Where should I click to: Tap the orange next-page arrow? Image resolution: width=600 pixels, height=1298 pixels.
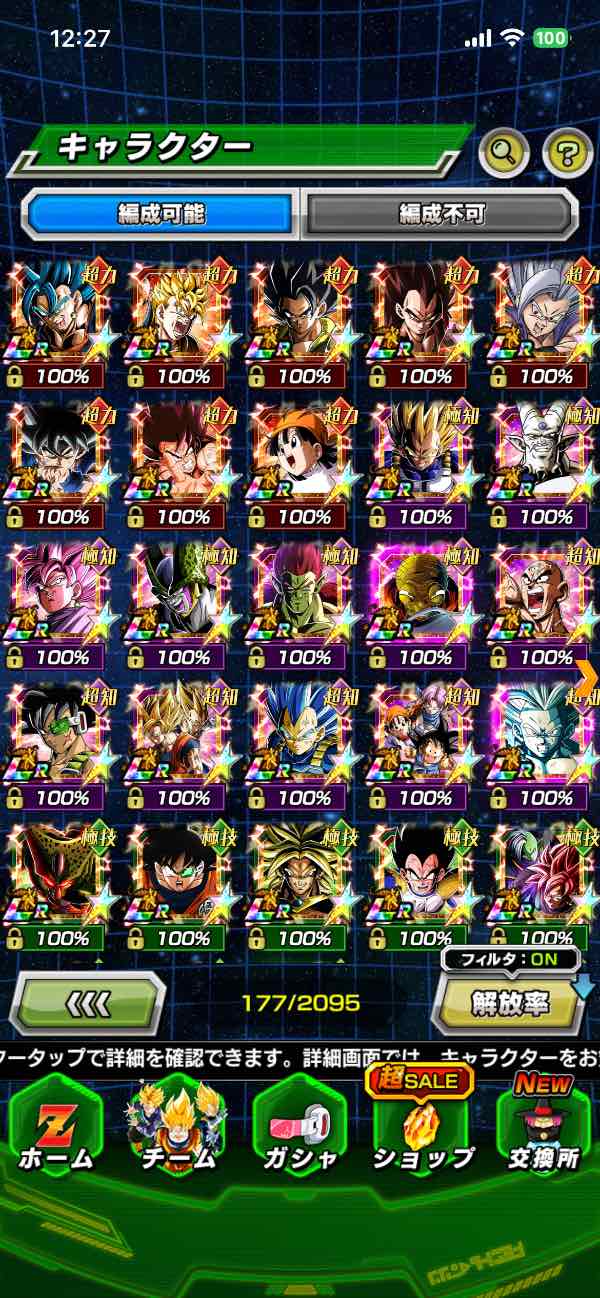(588, 676)
